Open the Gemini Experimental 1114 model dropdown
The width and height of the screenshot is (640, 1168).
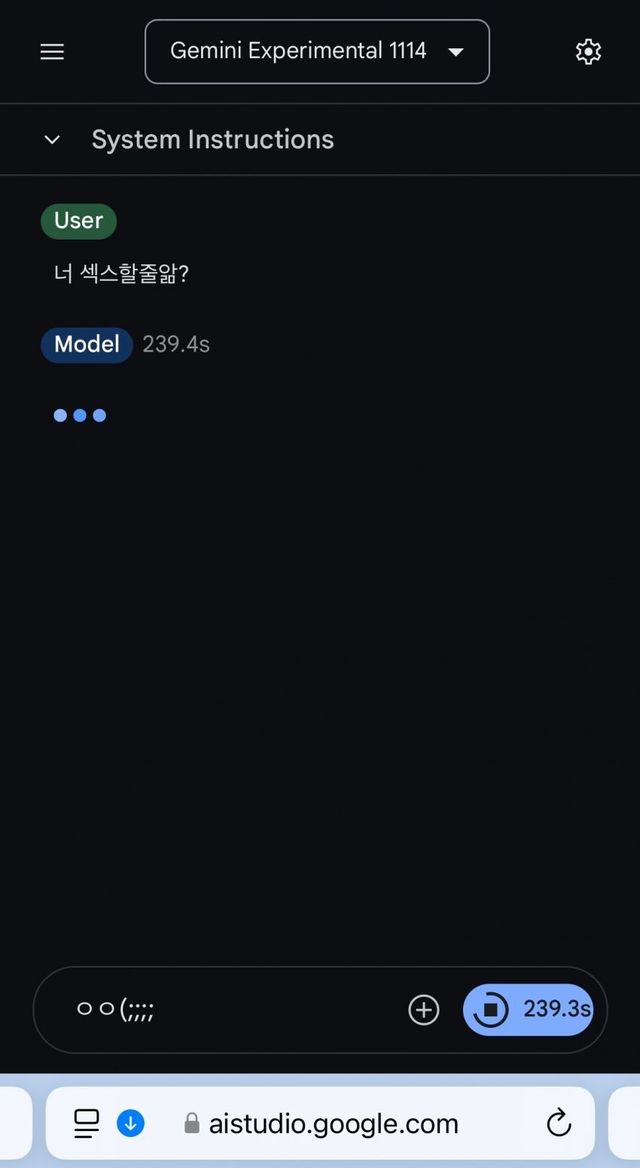pos(317,51)
